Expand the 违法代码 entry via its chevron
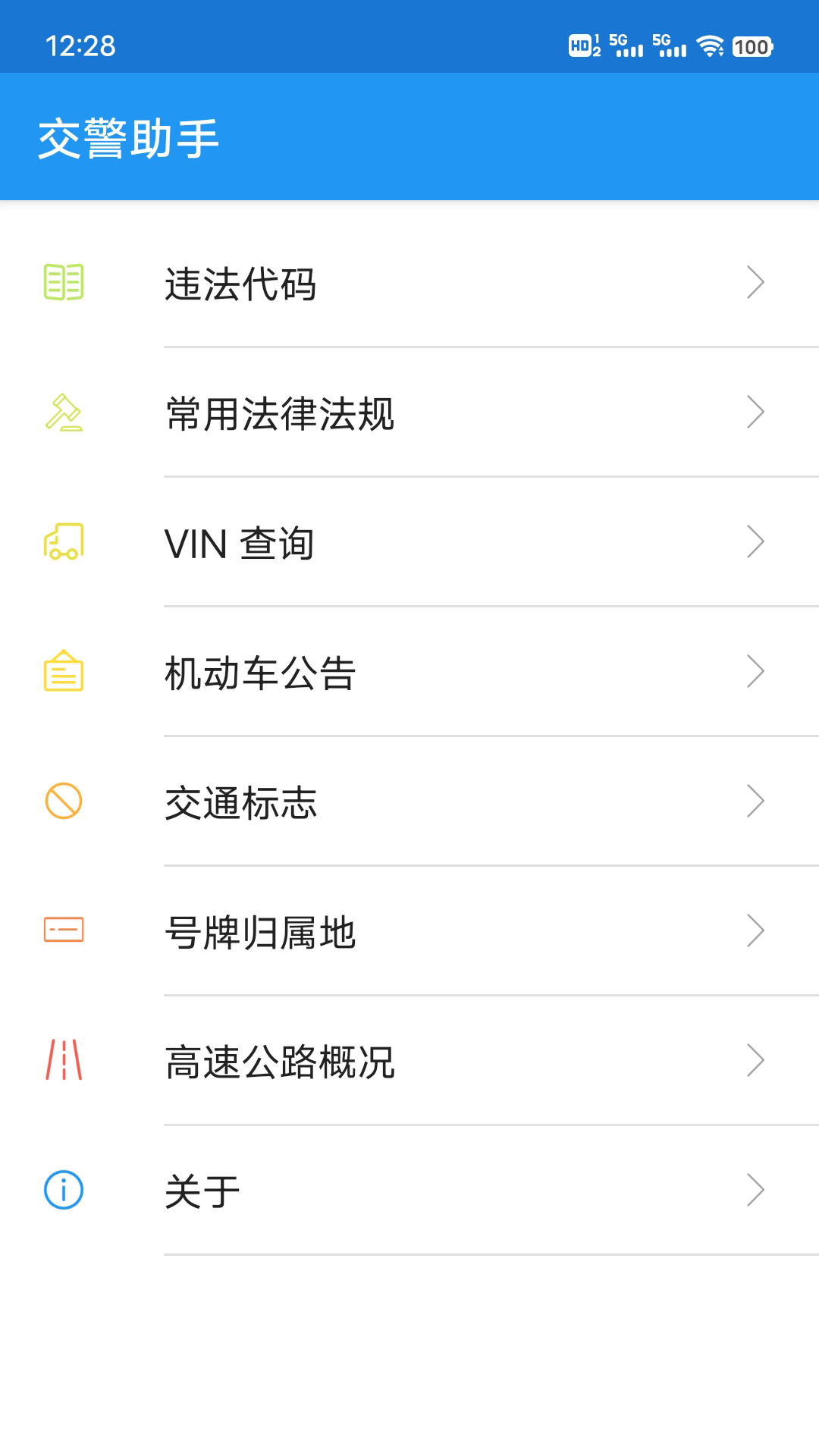819x1456 pixels. (x=755, y=283)
